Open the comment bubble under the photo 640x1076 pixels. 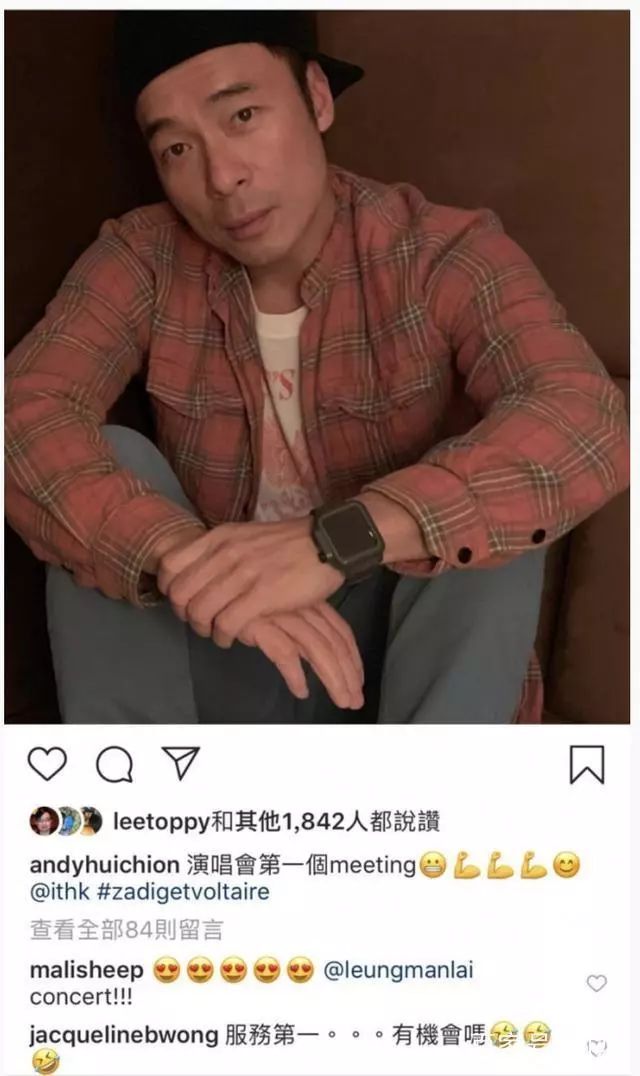tap(114, 765)
